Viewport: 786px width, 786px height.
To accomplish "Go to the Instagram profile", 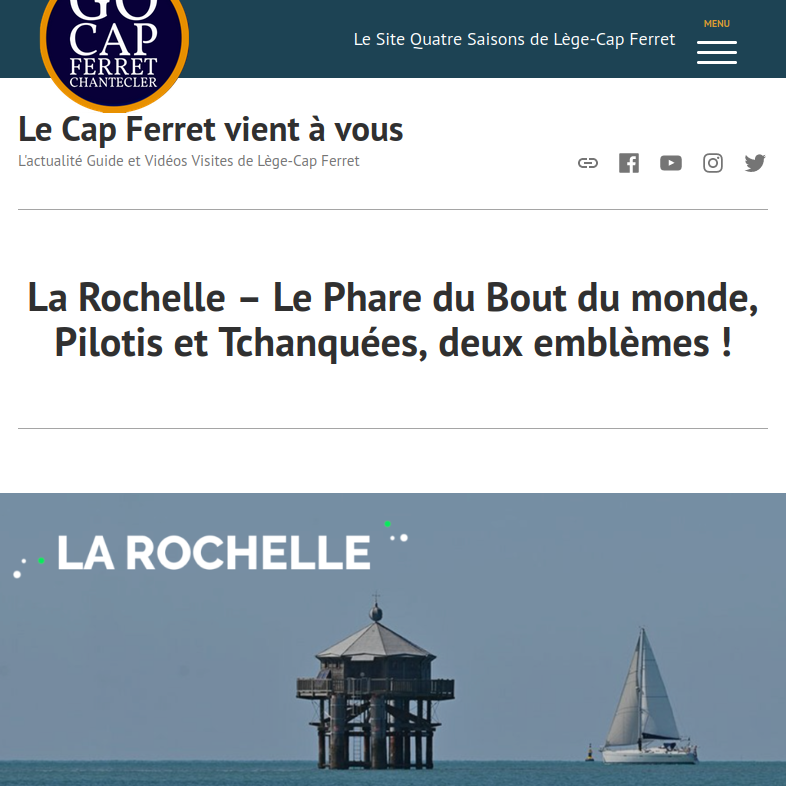I will [x=713, y=163].
